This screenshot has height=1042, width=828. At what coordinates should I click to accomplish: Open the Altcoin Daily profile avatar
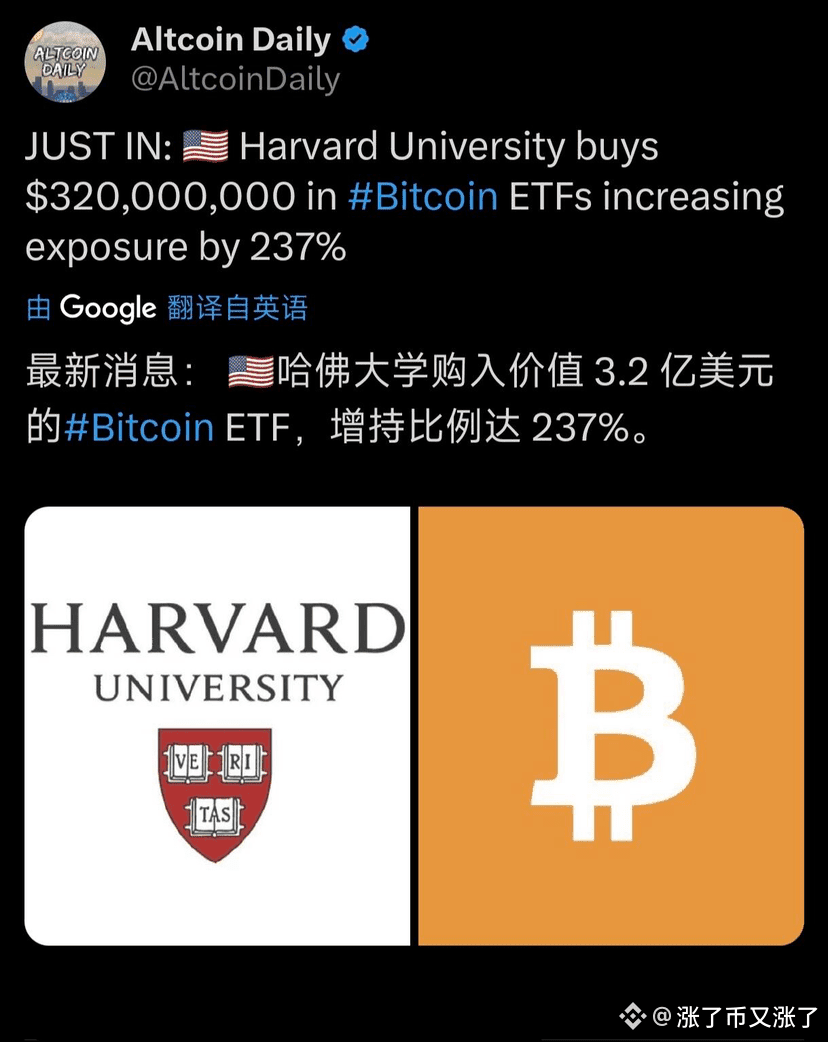(63, 62)
